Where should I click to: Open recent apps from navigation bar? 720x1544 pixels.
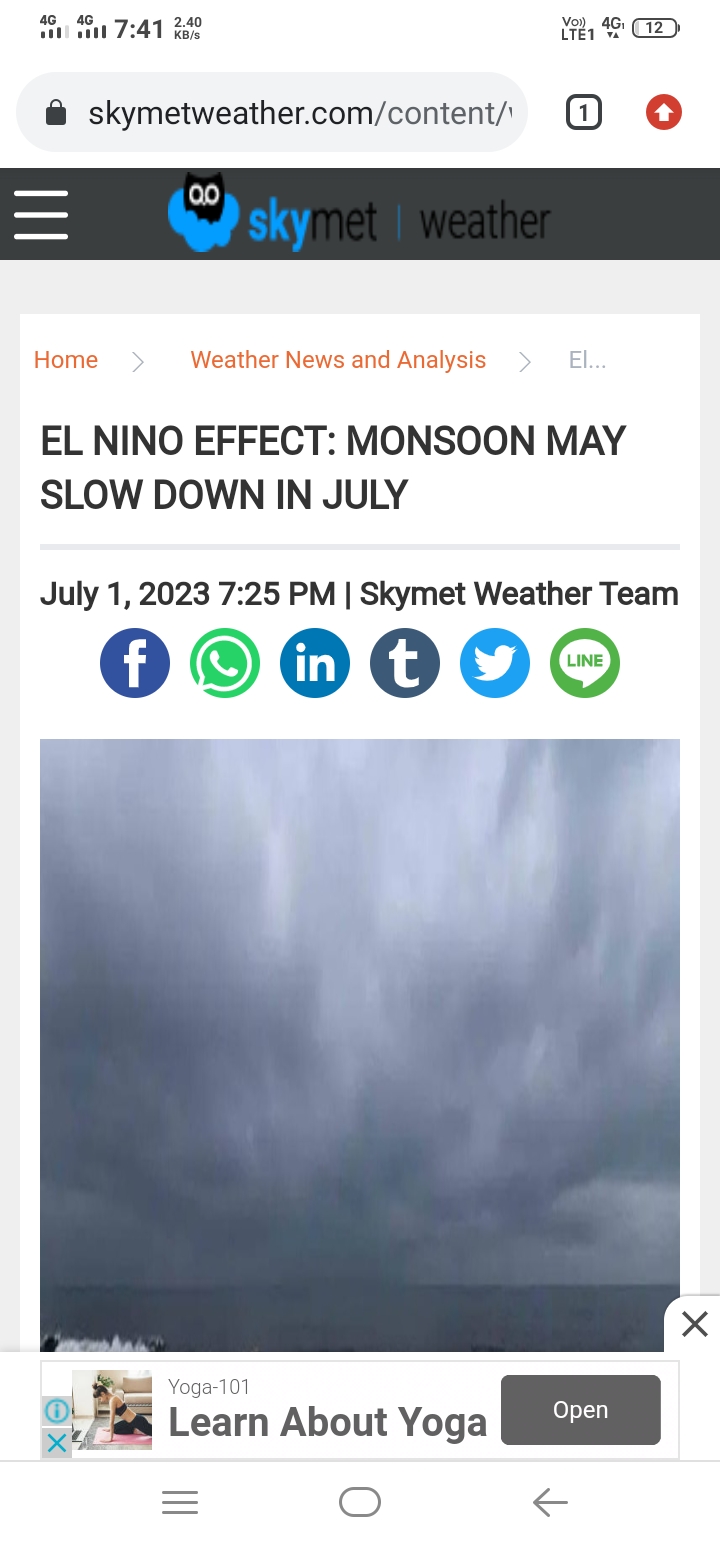[180, 1502]
